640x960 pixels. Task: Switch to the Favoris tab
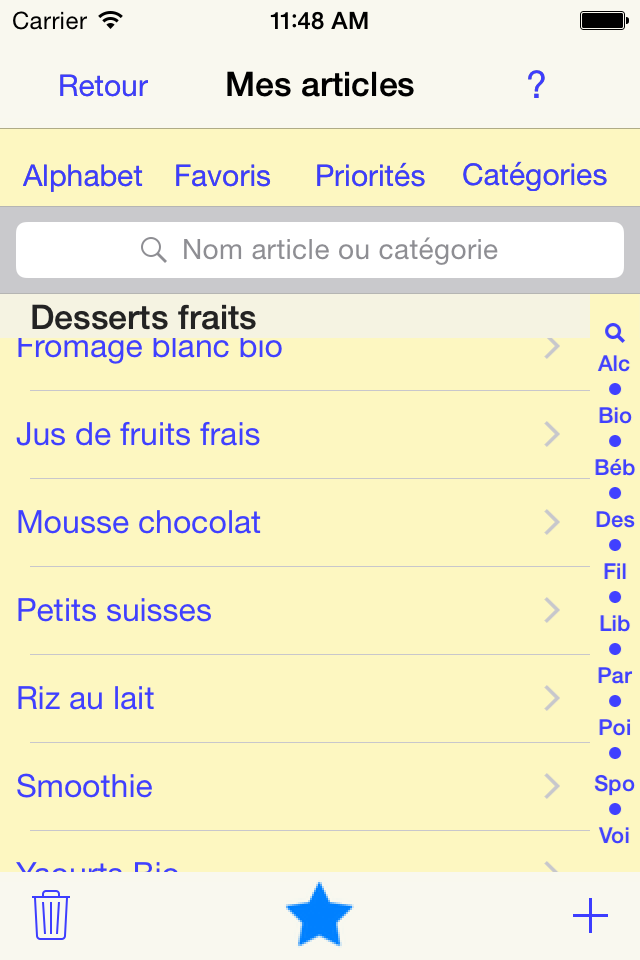click(x=222, y=176)
